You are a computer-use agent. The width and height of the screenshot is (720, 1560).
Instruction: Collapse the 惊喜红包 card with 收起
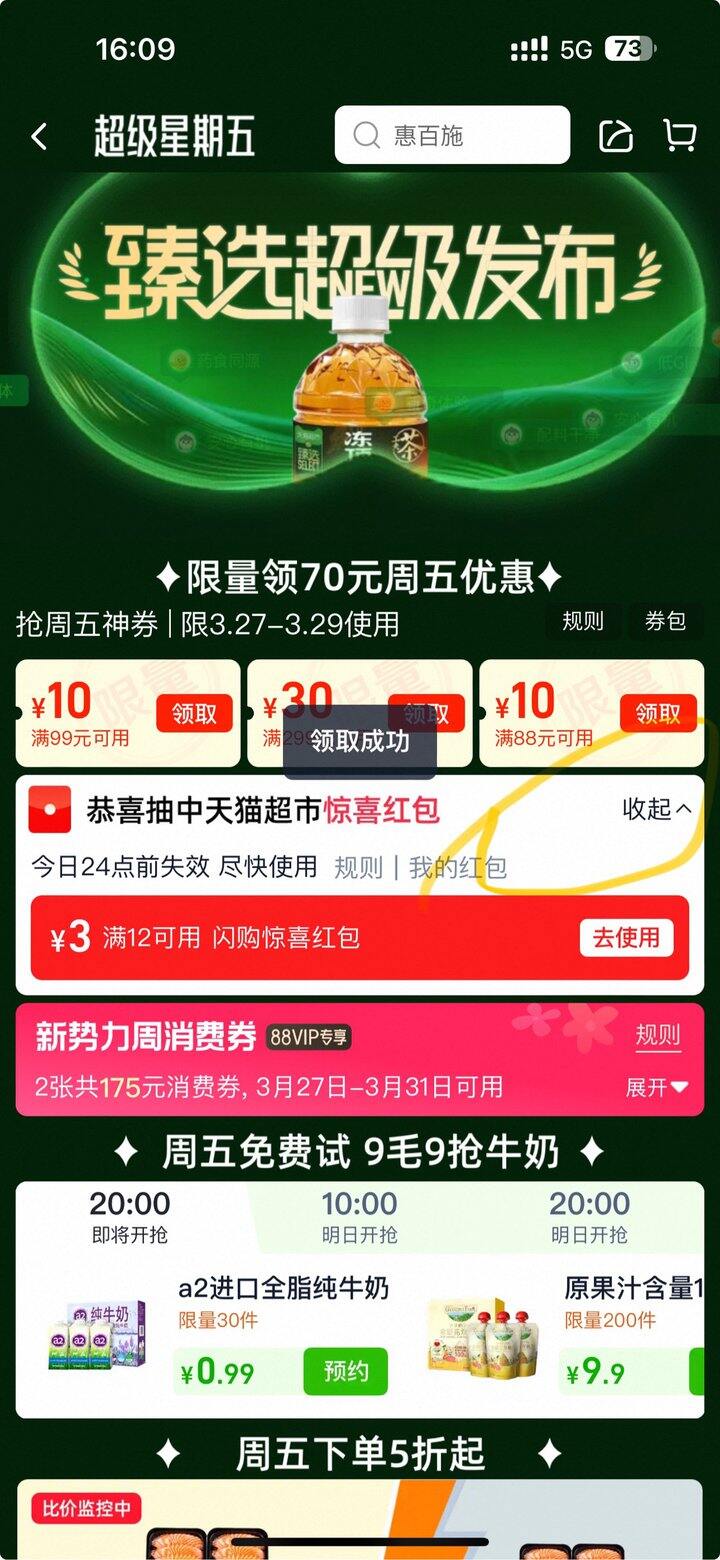[x=656, y=809]
